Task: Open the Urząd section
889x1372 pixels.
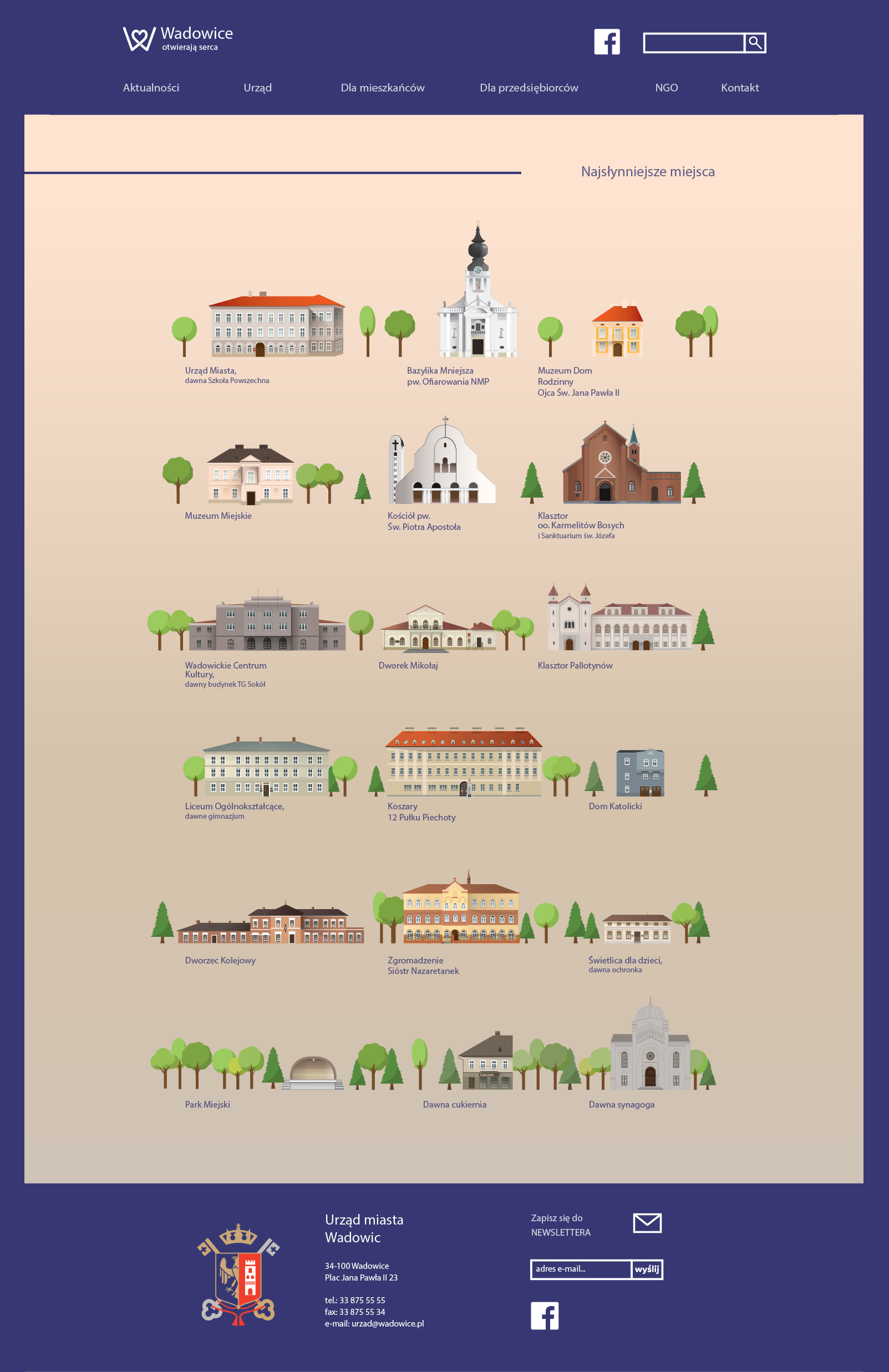Action: click(x=257, y=88)
